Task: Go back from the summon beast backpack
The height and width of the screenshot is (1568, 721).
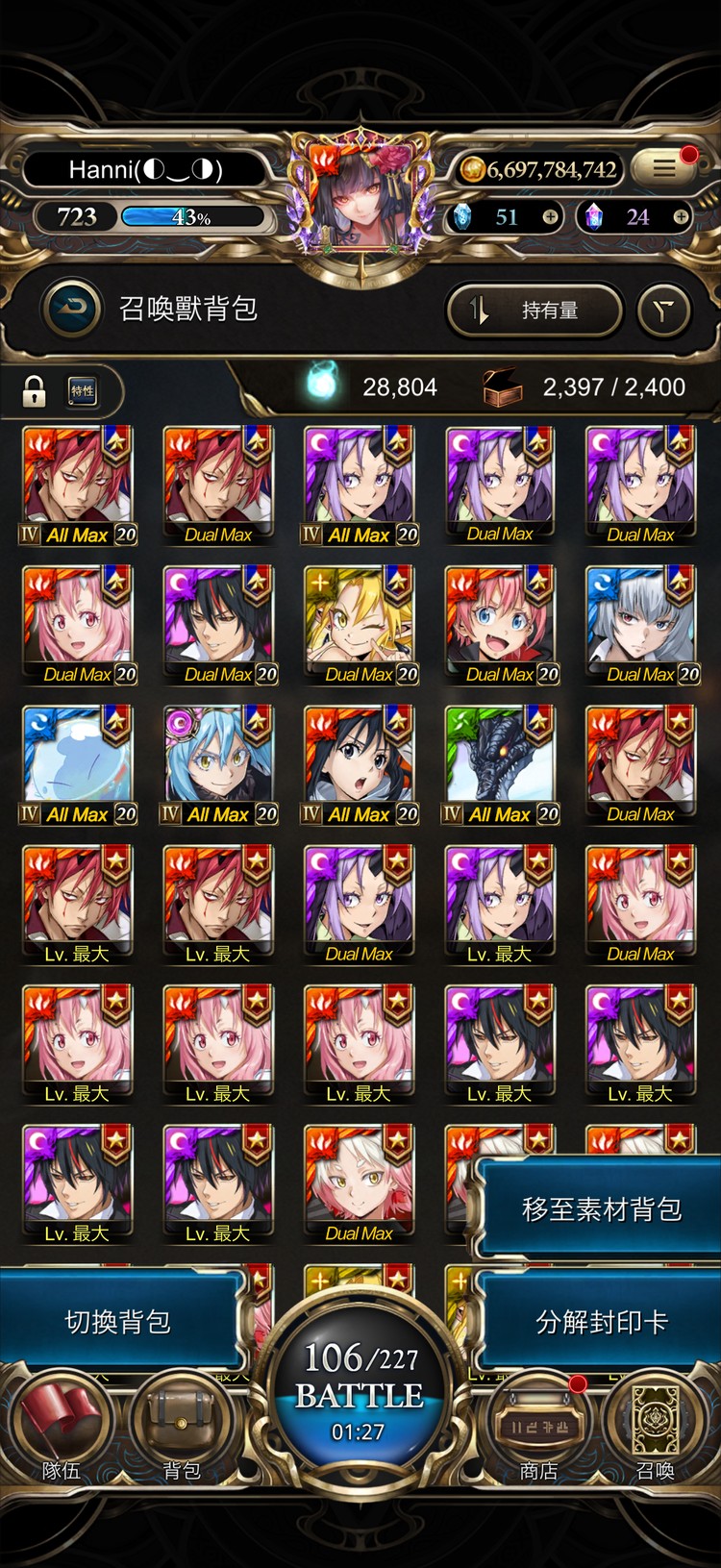Action: (x=72, y=309)
